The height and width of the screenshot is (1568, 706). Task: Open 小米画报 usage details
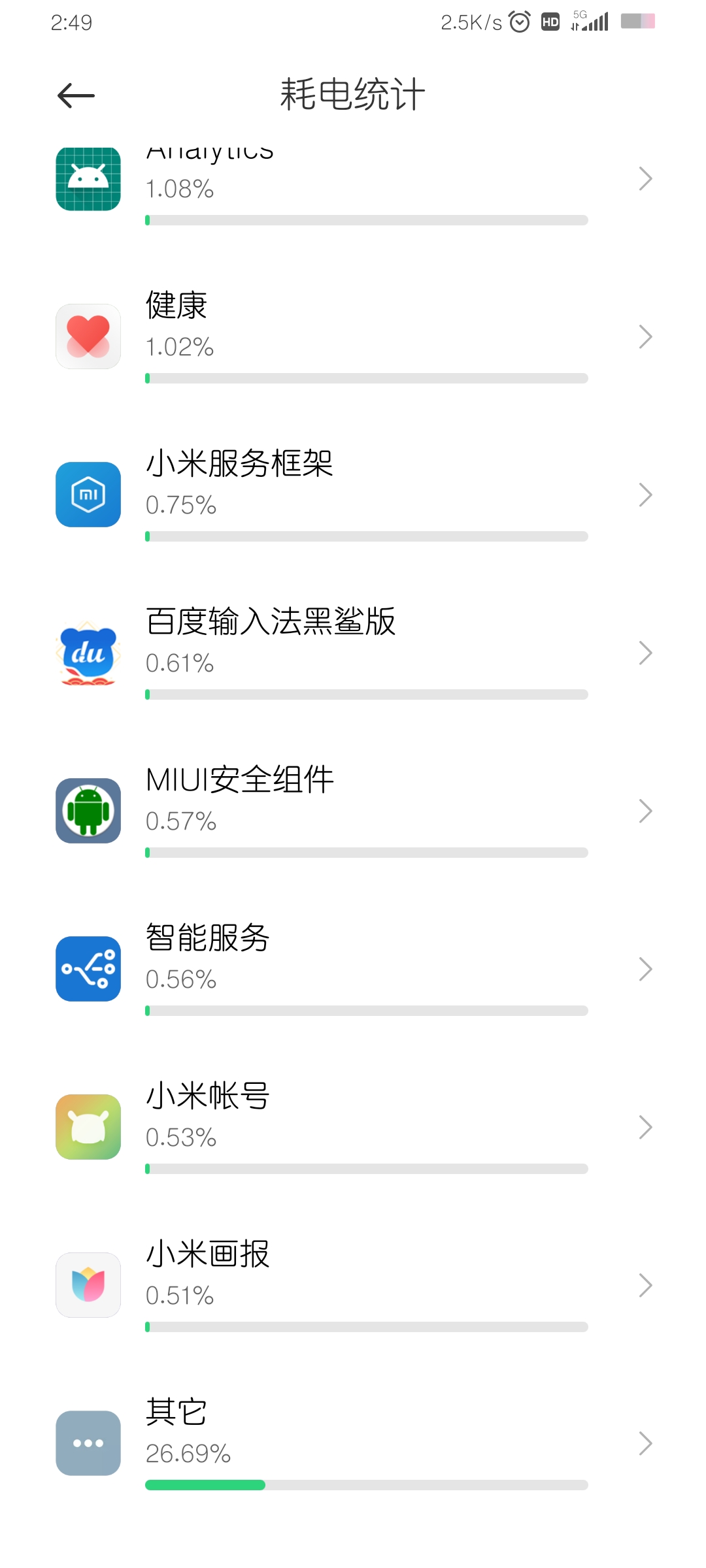[353, 1286]
